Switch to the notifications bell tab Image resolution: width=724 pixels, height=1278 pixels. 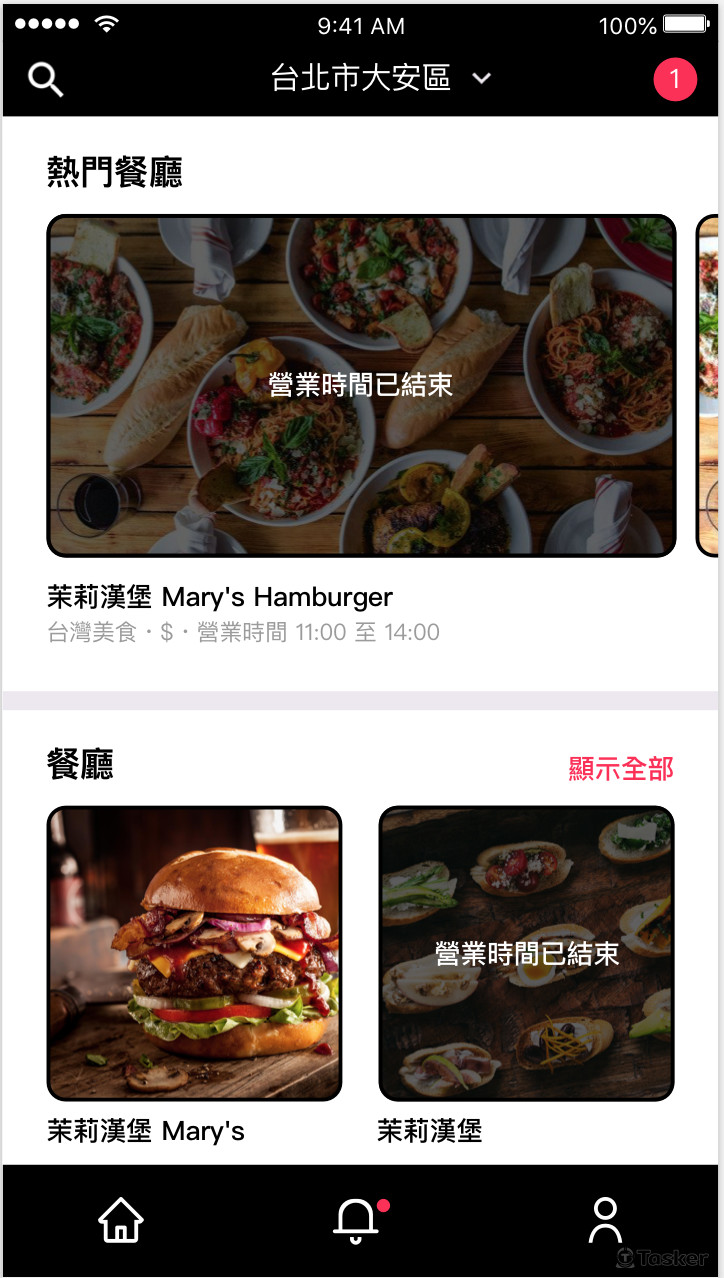tap(356, 1221)
